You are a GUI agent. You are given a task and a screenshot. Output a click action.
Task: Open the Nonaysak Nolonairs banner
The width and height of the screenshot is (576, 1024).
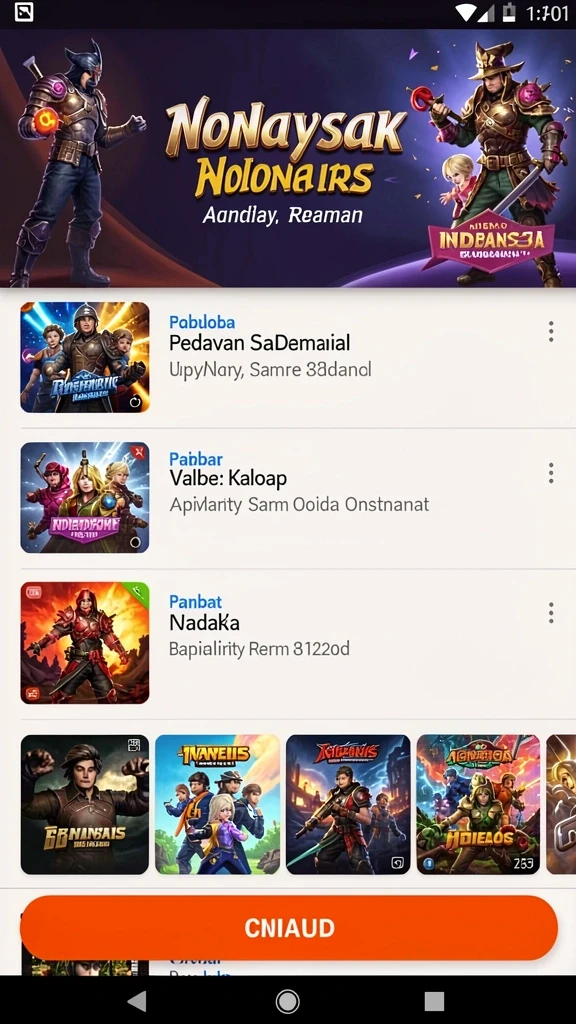[288, 158]
